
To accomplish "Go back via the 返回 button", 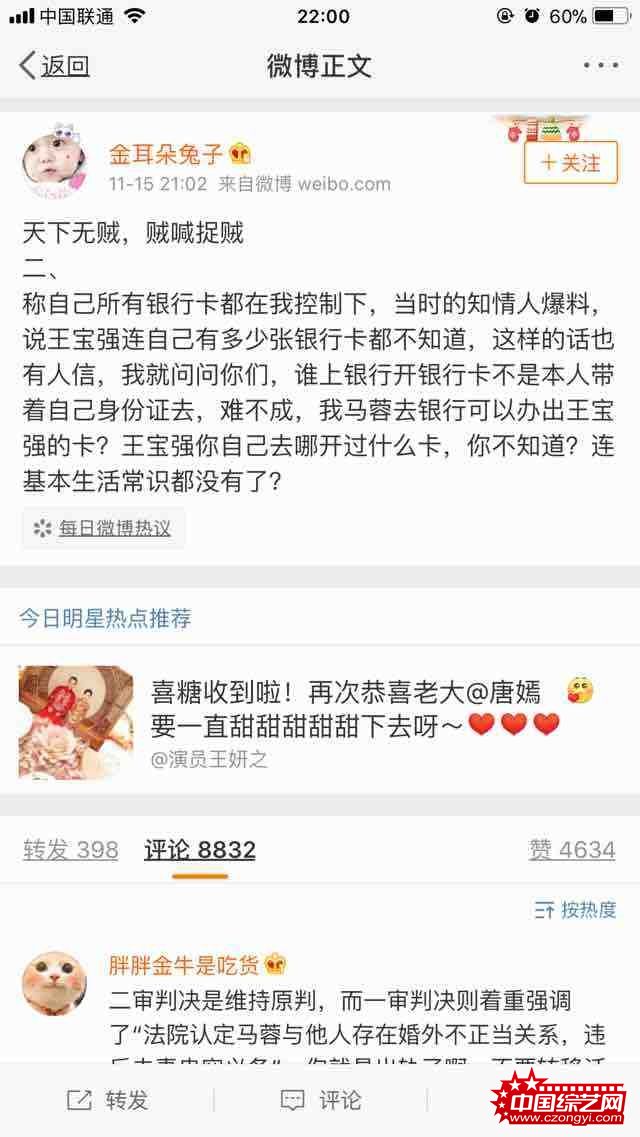I will 55,66.
